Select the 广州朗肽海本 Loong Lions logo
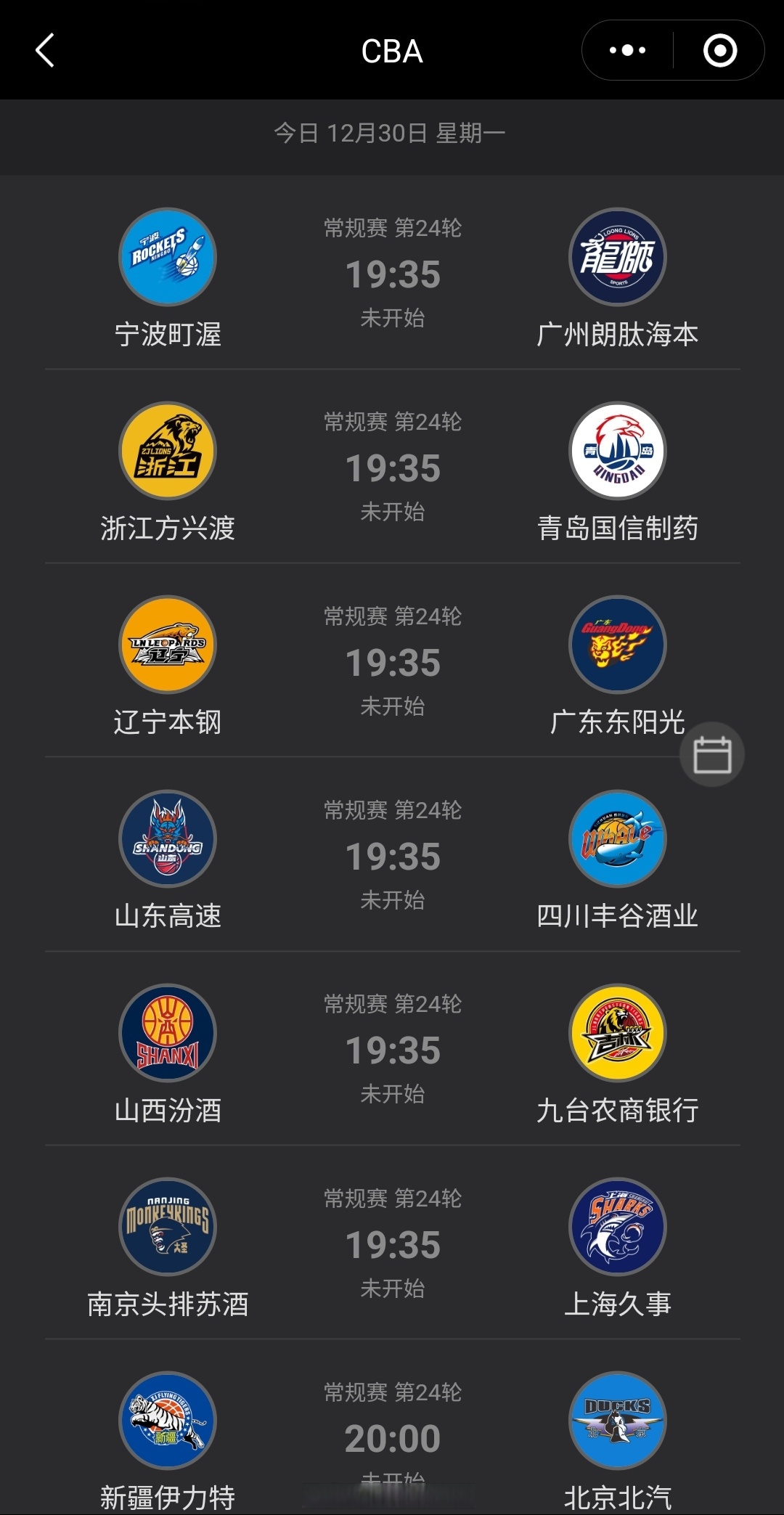Image resolution: width=784 pixels, height=1515 pixels. pos(617,258)
